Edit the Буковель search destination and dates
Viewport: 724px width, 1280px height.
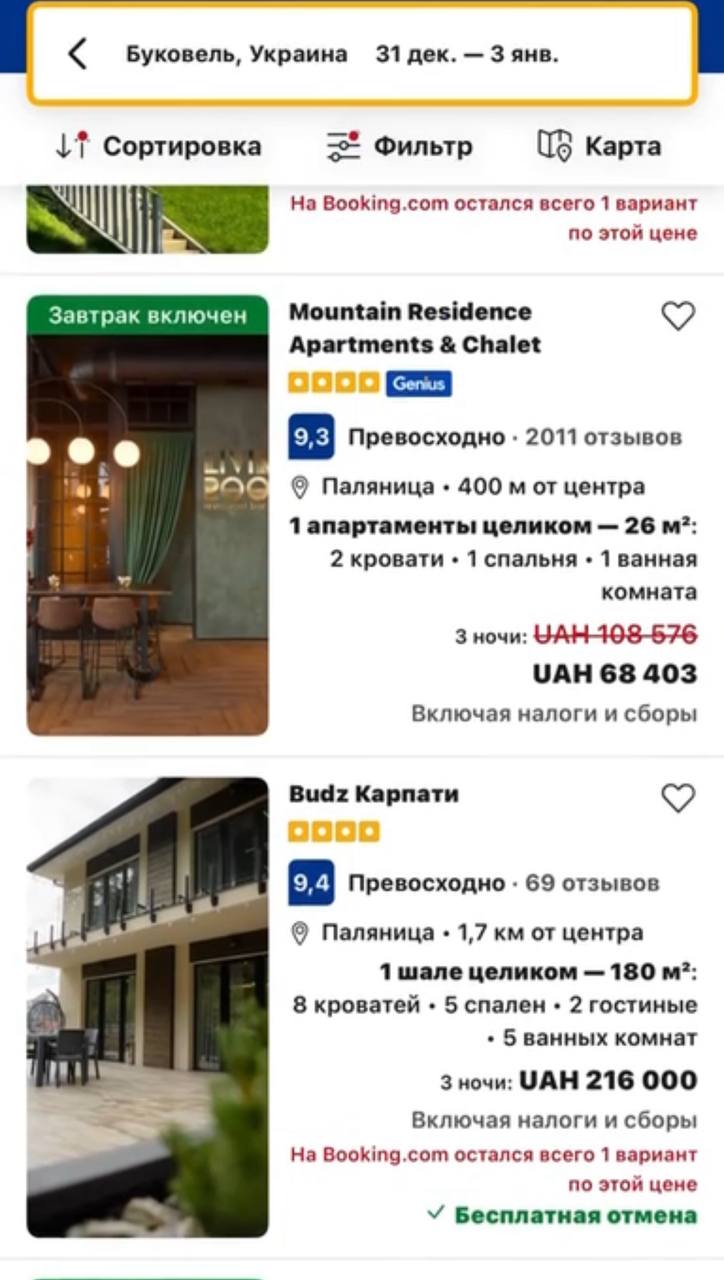click(x=342, y=55)
